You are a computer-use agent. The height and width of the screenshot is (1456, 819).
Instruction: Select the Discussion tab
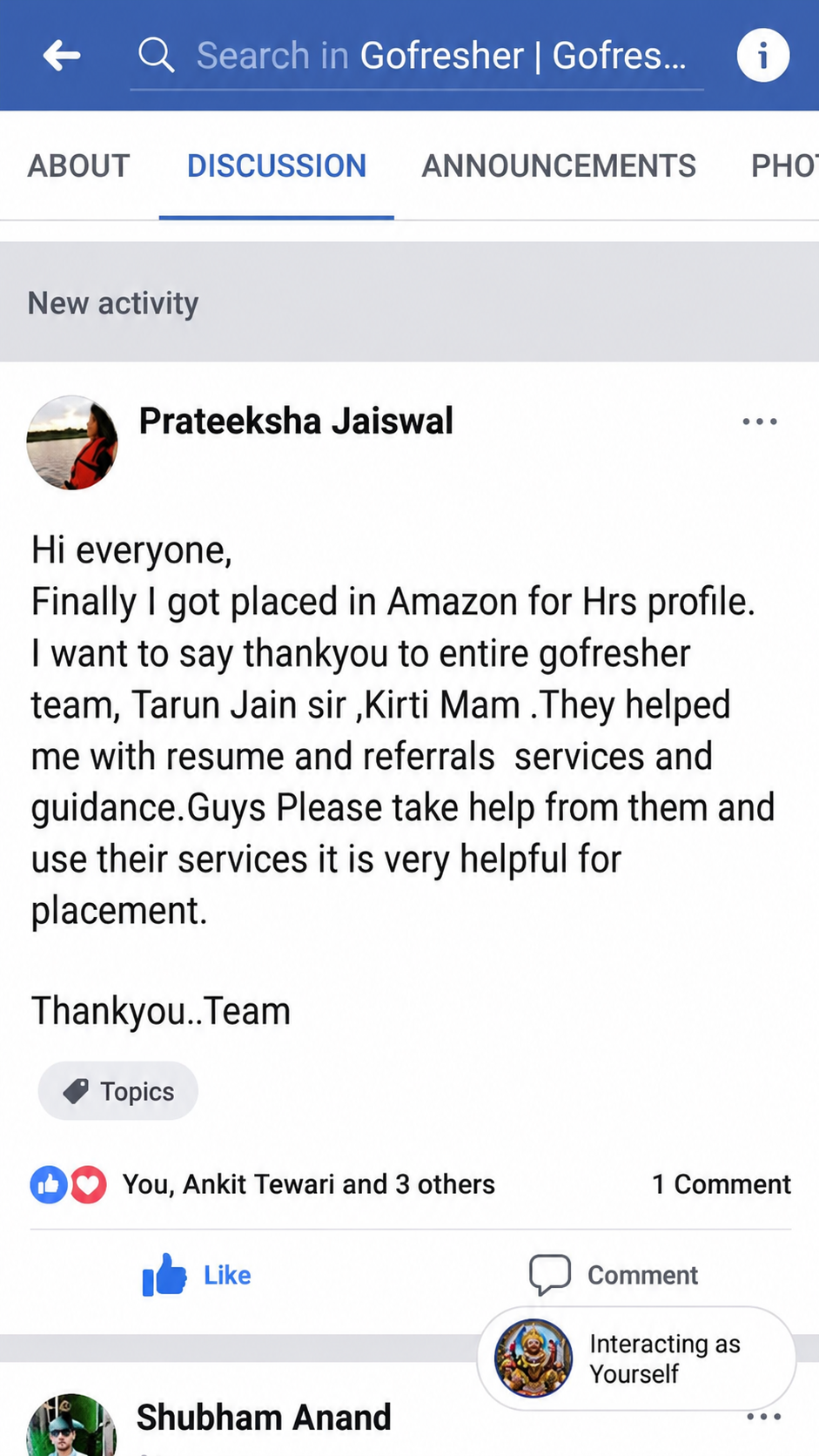pos(277,165)
